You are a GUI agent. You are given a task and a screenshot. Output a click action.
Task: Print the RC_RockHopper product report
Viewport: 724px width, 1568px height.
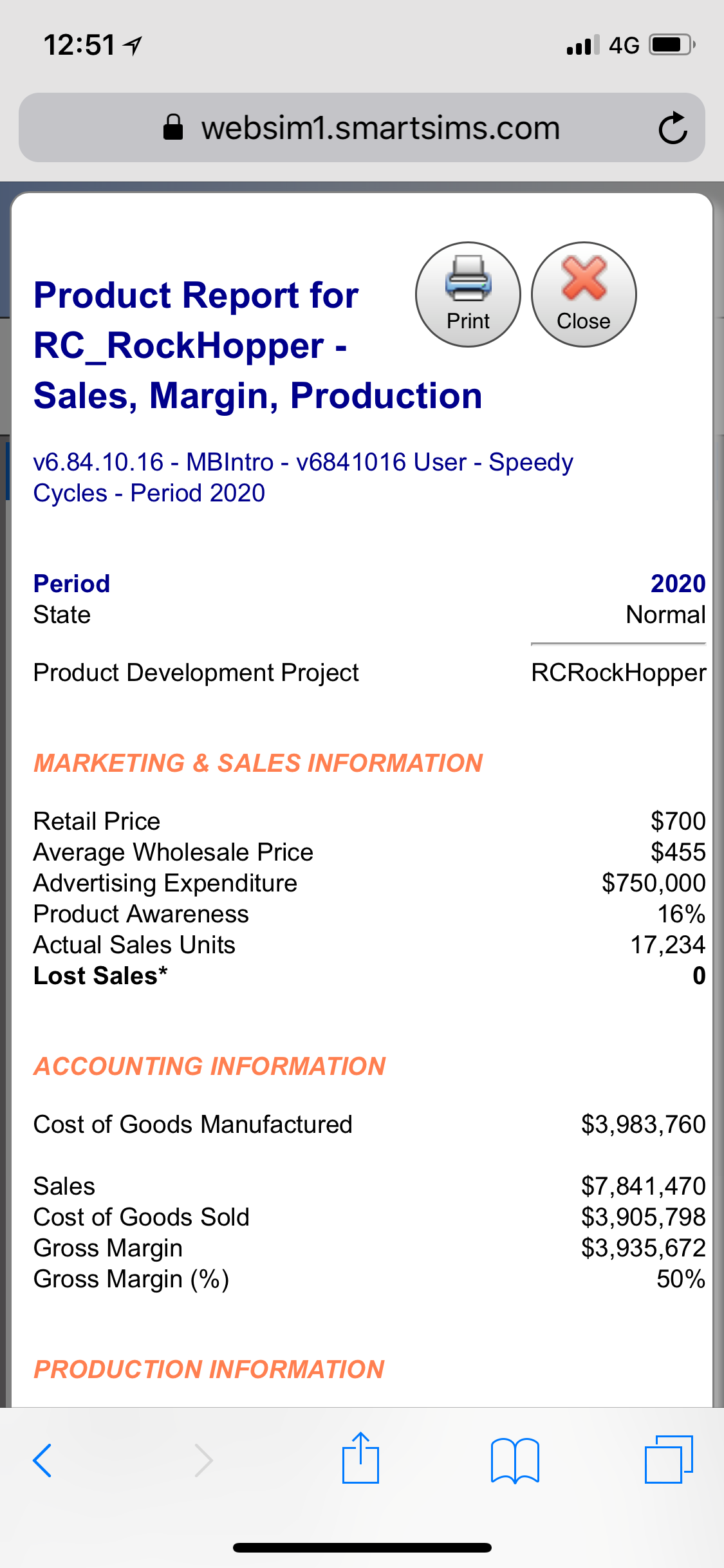coord(468,294)
